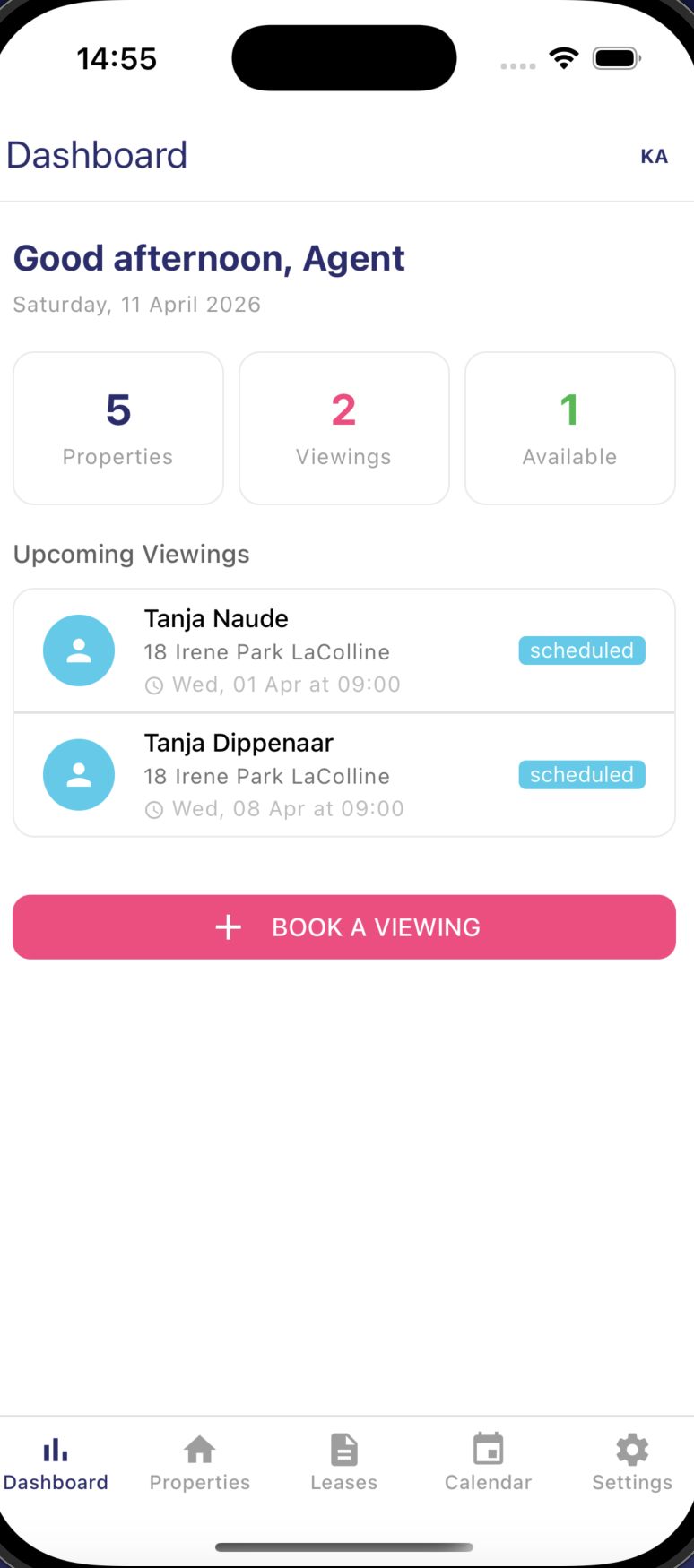Tap the clock icon beside Wed, 01 Apr
694x1568 pixels.
click(153, 684)
